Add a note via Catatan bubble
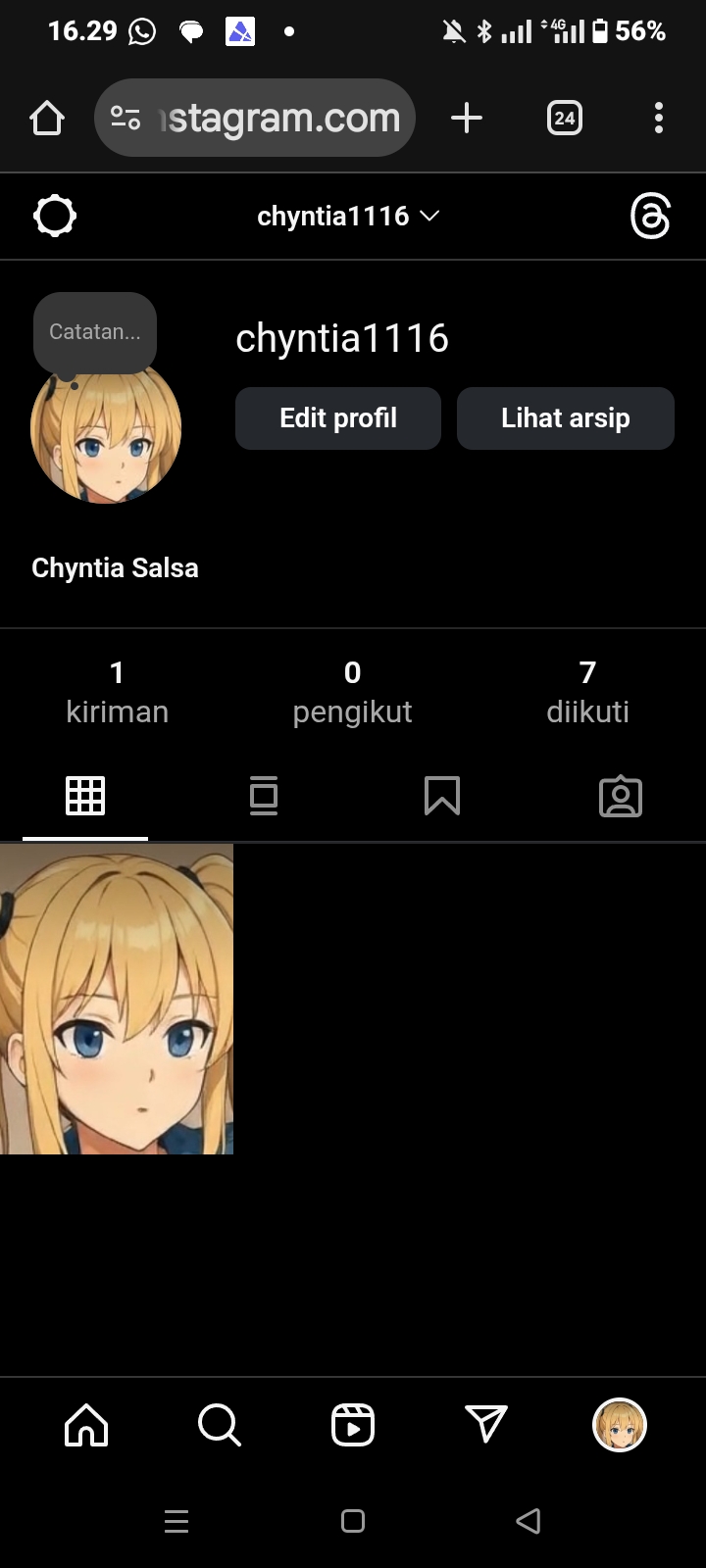 (95, 332)
